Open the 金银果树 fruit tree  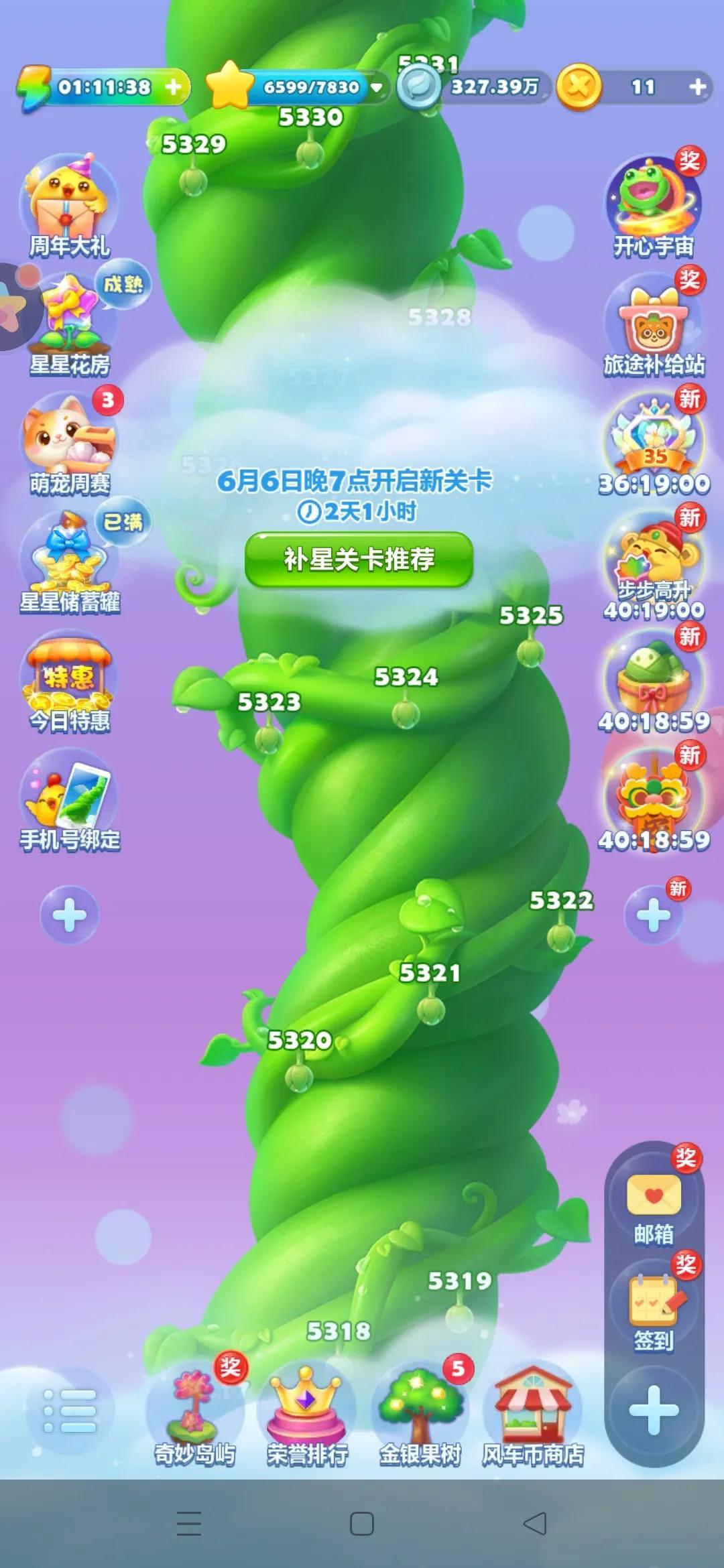point(420,1414)
